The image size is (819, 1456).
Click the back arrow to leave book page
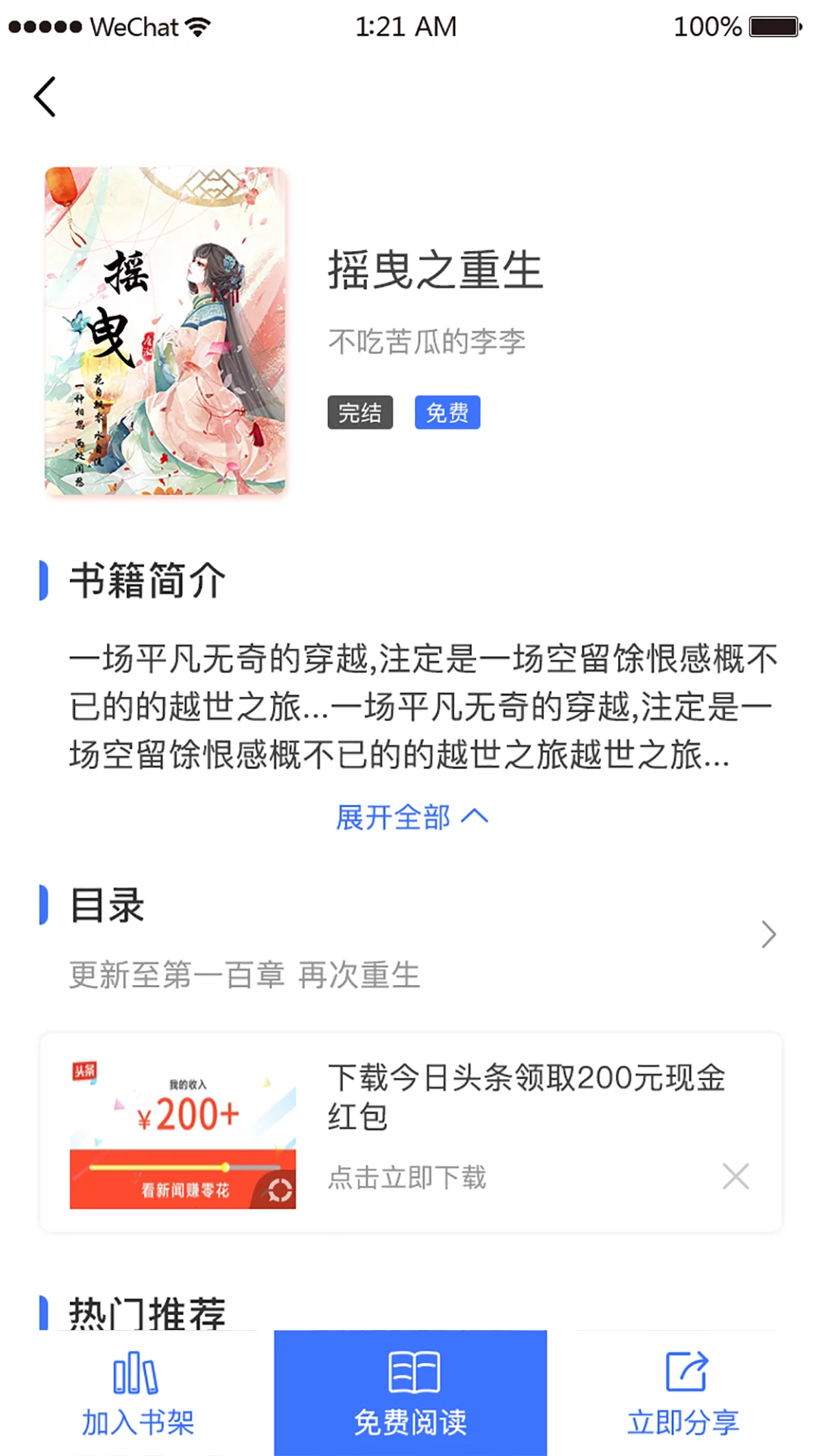(43, 96)
